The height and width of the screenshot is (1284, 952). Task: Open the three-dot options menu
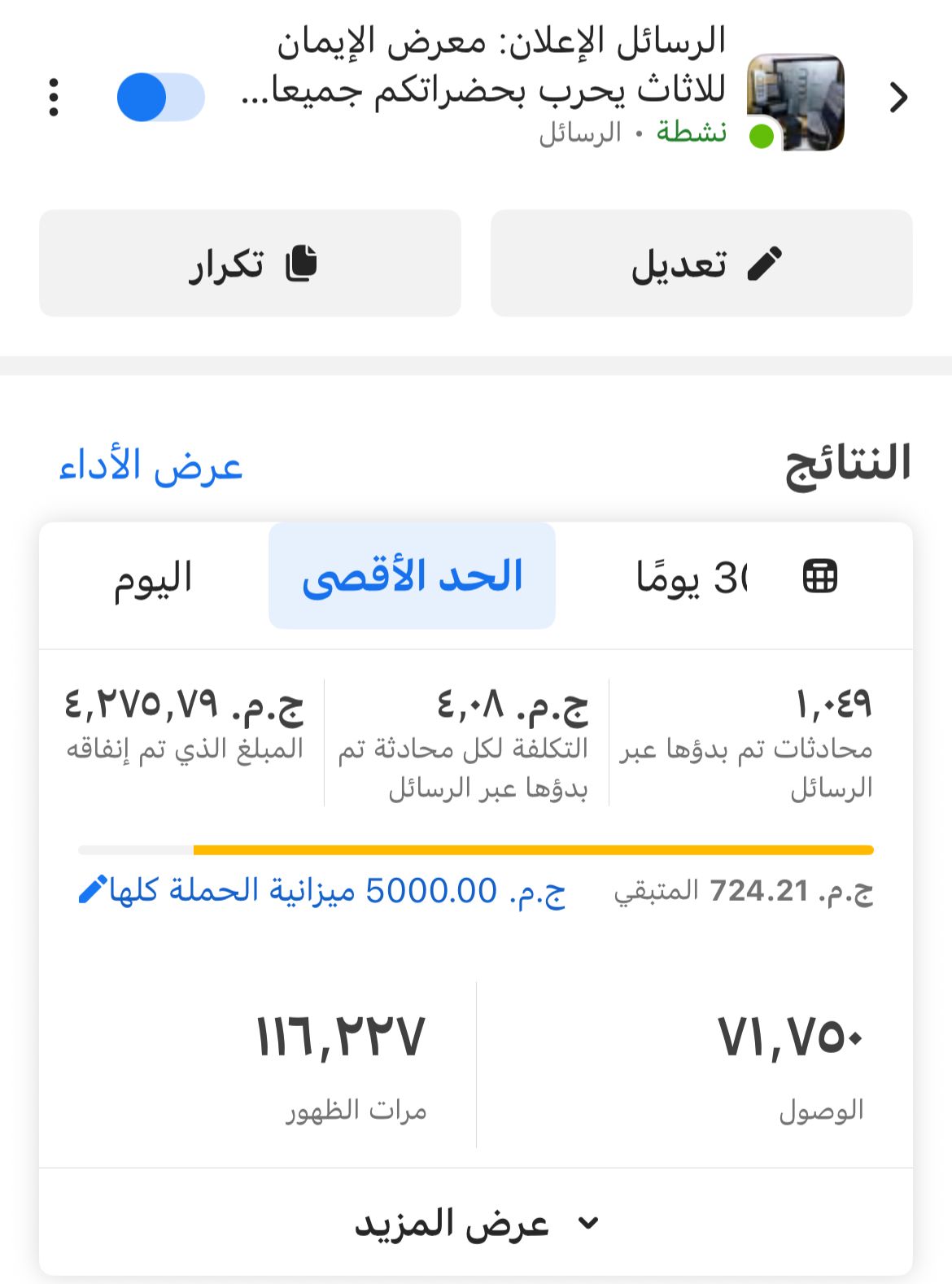tap(55, 96)
